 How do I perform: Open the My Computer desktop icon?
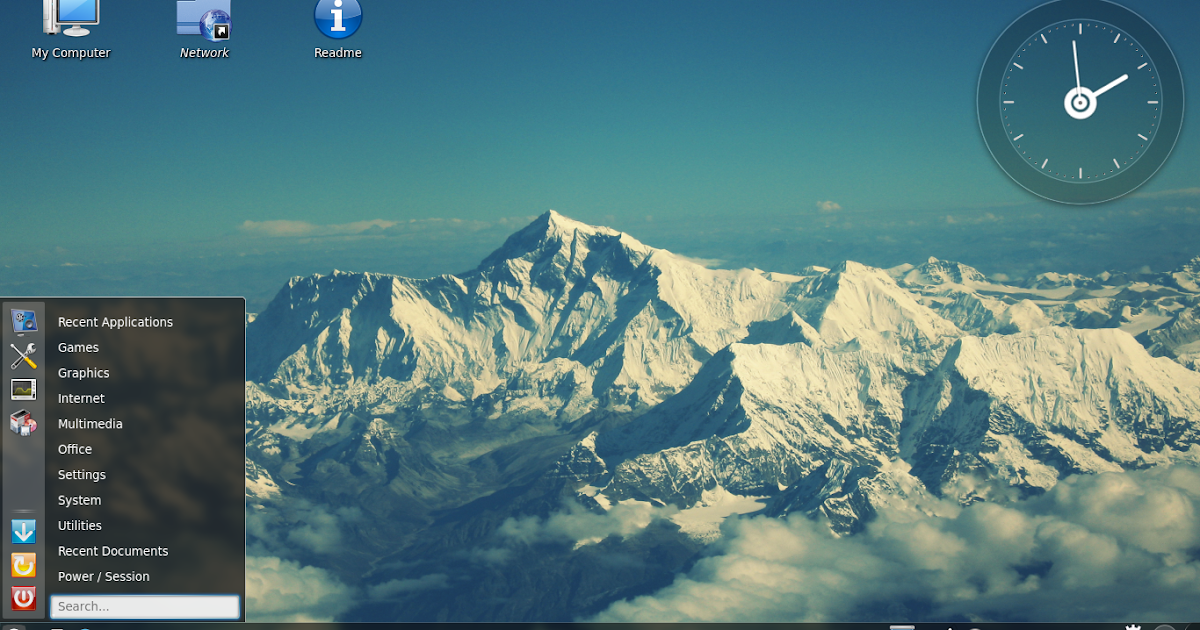(x=70, y=22)
